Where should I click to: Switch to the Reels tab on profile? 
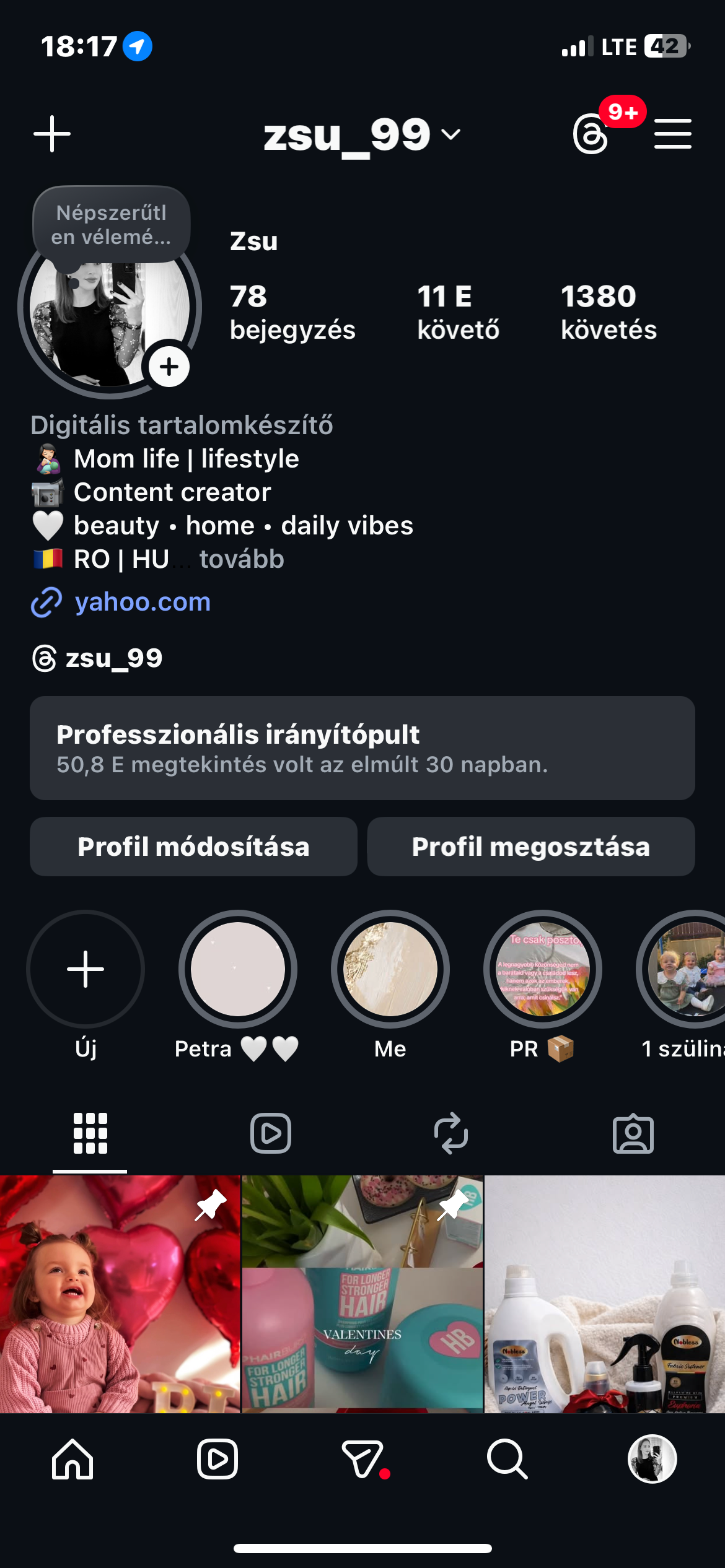click(271, 1133)
